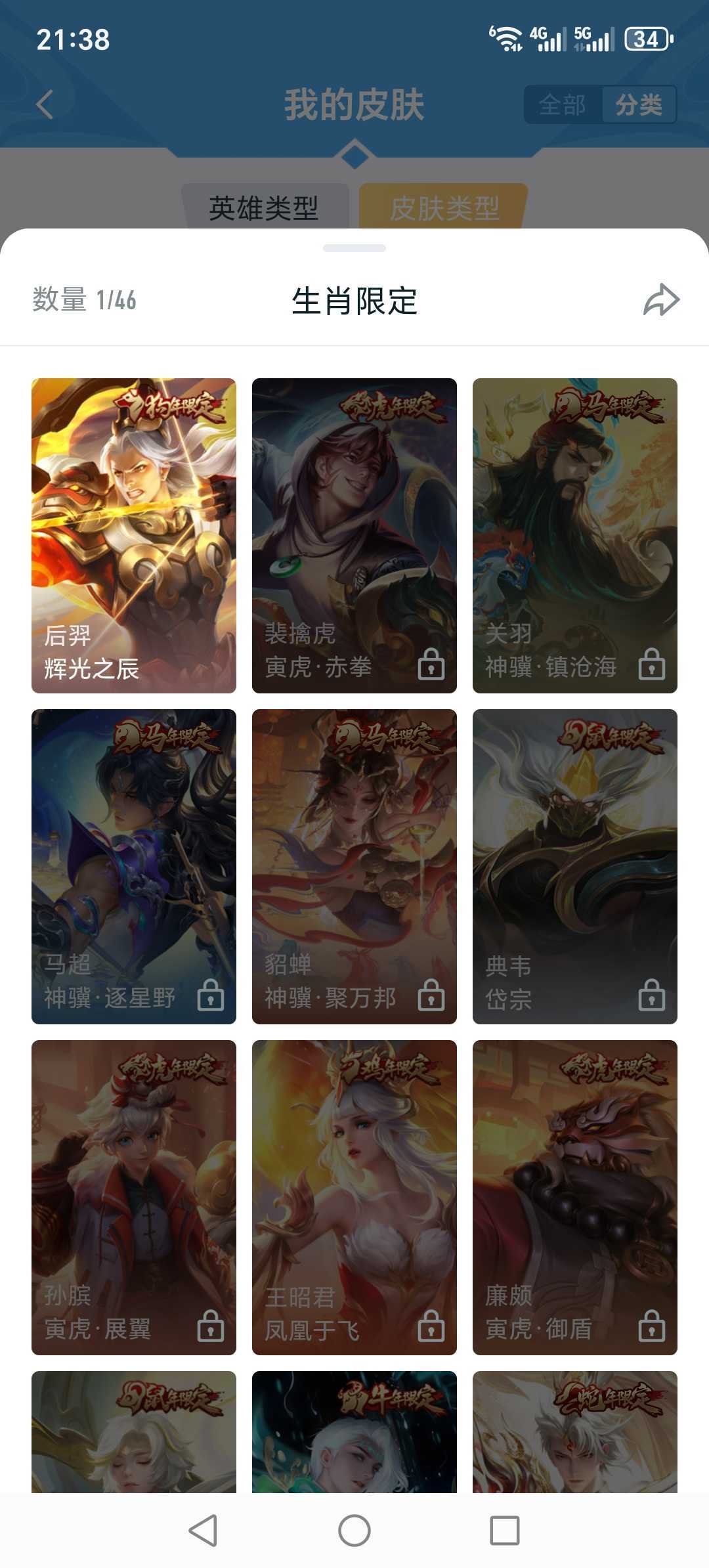The width and height of the screenshot is (709, 1568).
Task: Select the 皮肤类型 tab
Action: coord(444,208)
